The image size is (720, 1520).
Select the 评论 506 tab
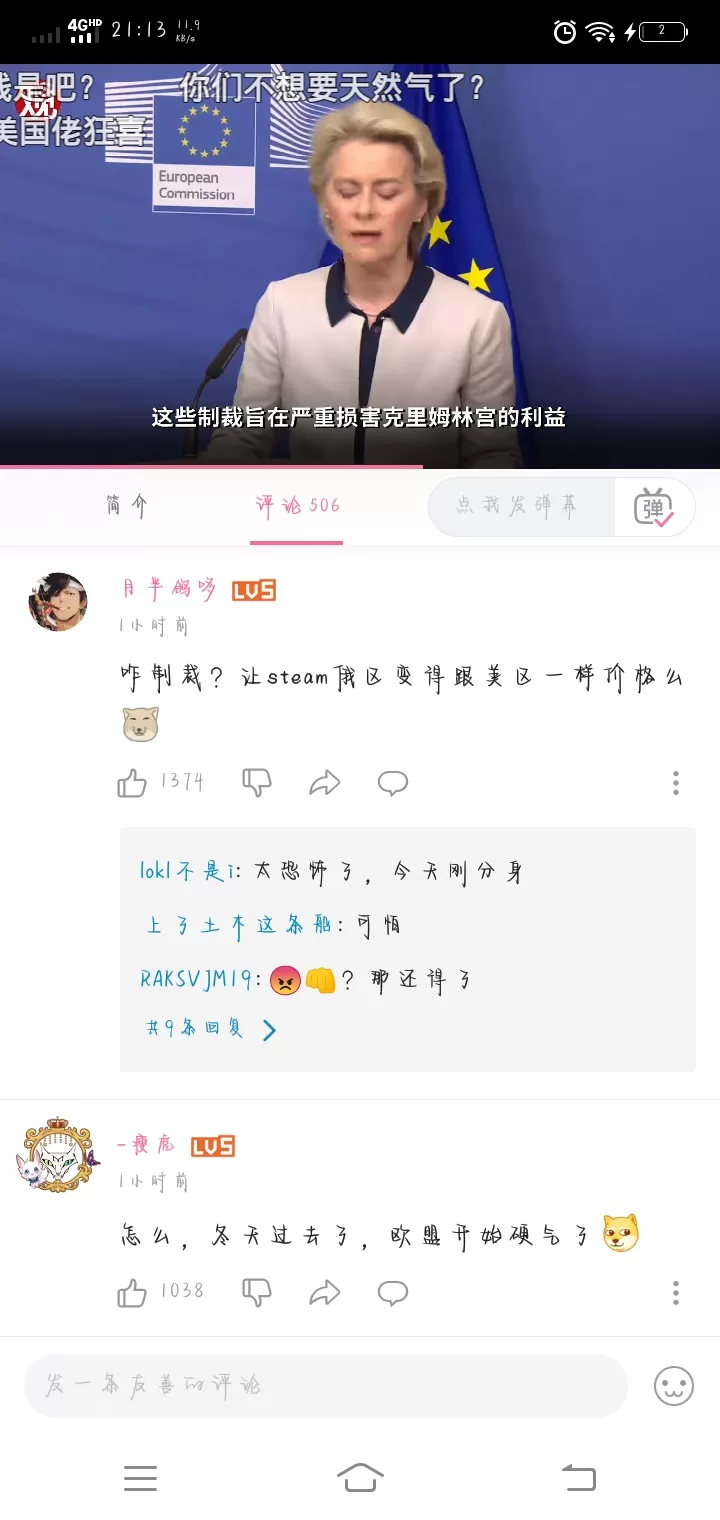[x=297, y=506]
